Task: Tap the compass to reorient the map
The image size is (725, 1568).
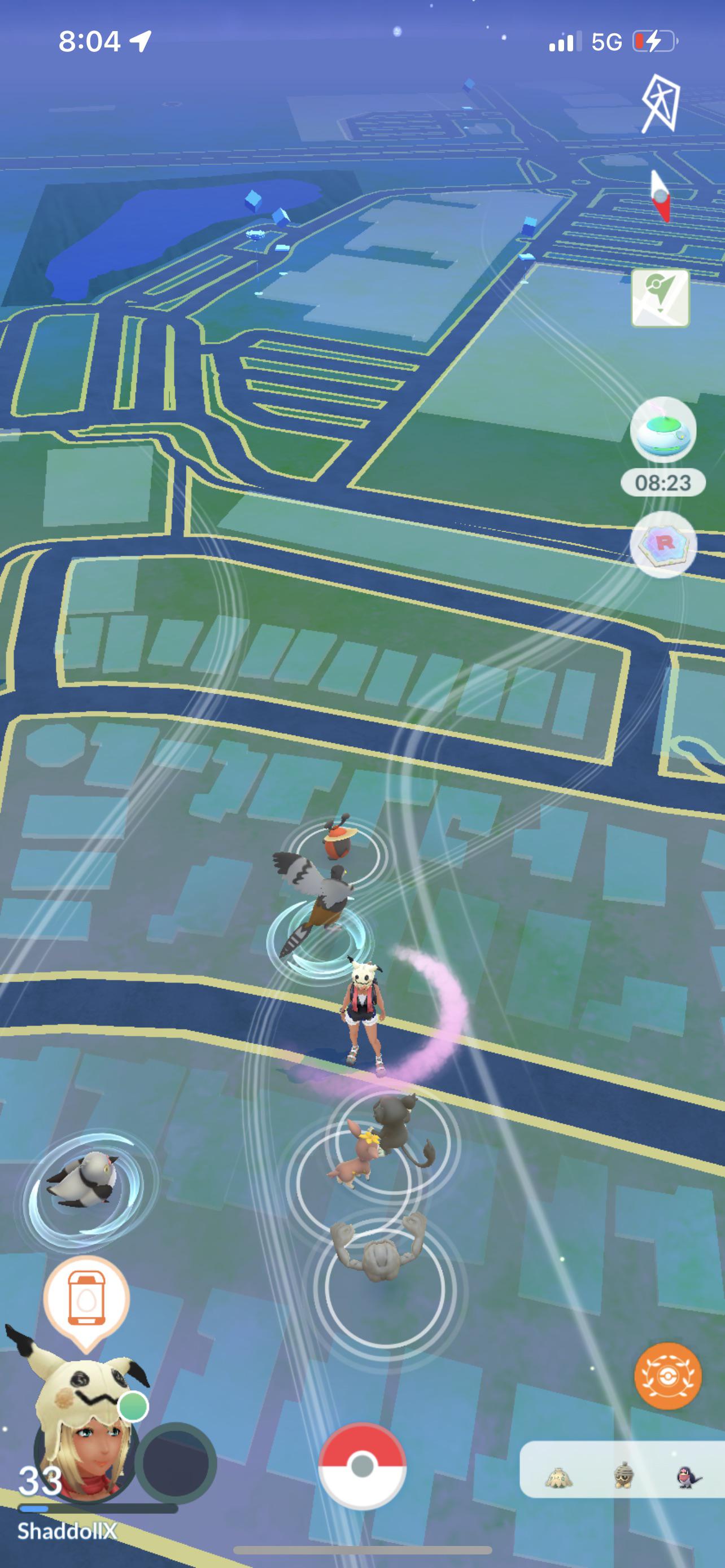Action: [661, 196]
